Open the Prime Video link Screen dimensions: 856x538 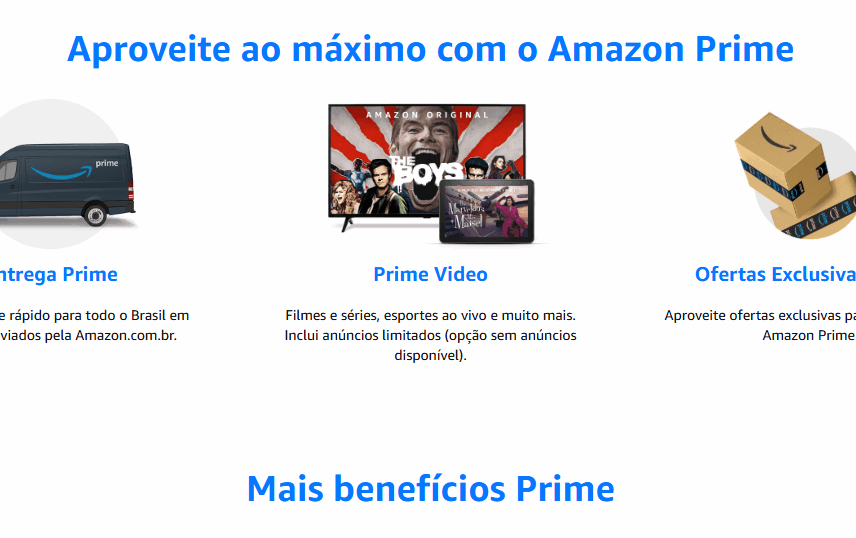(x=430, y=274)
